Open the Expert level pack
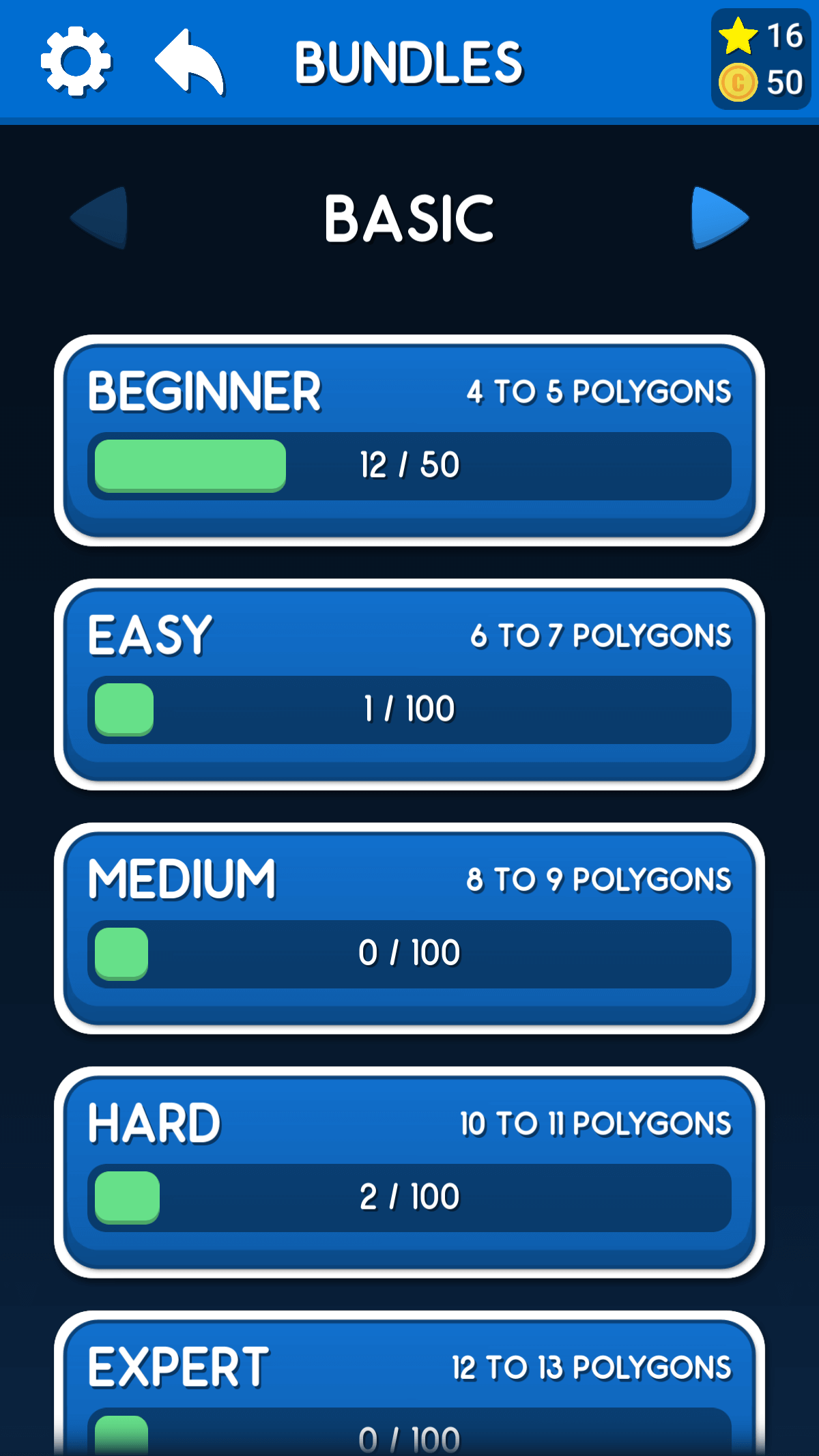Viewport: 819px width, 1456px height. pyautogui.click(x=409, y=1383)
